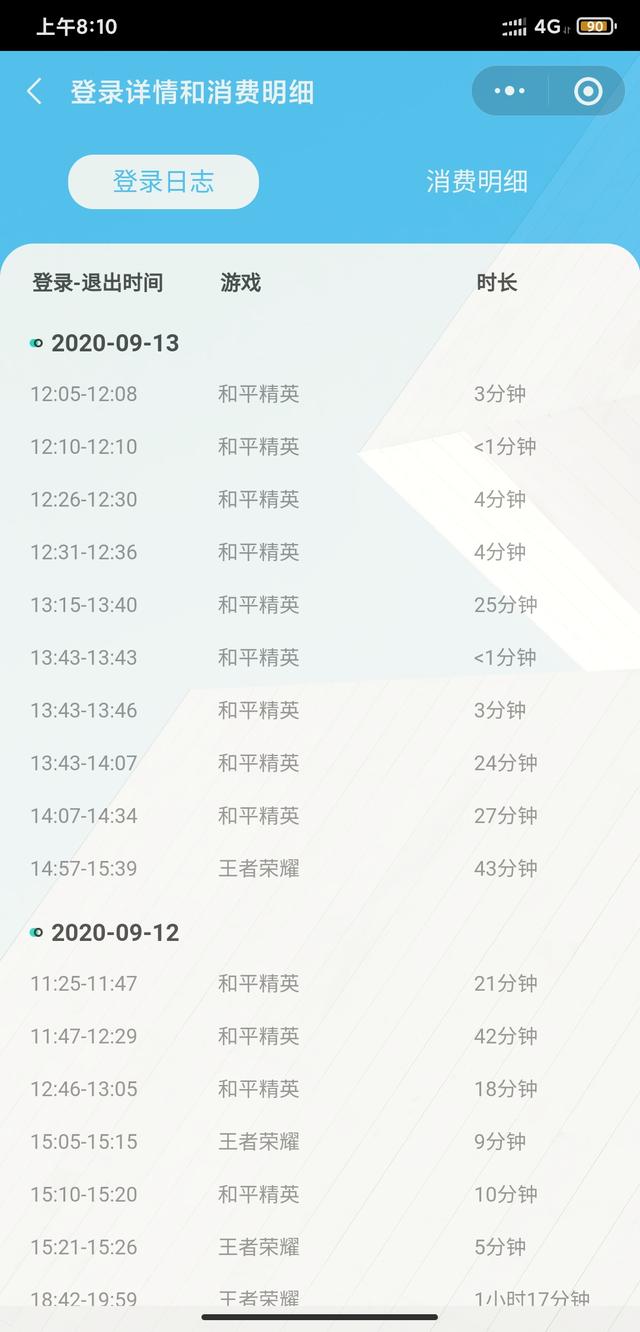The height and width of the screenshot is (1332, 640).
Task: Close the mini program via the circle icon
Action: pyautogui.click(x=588, y=91)
